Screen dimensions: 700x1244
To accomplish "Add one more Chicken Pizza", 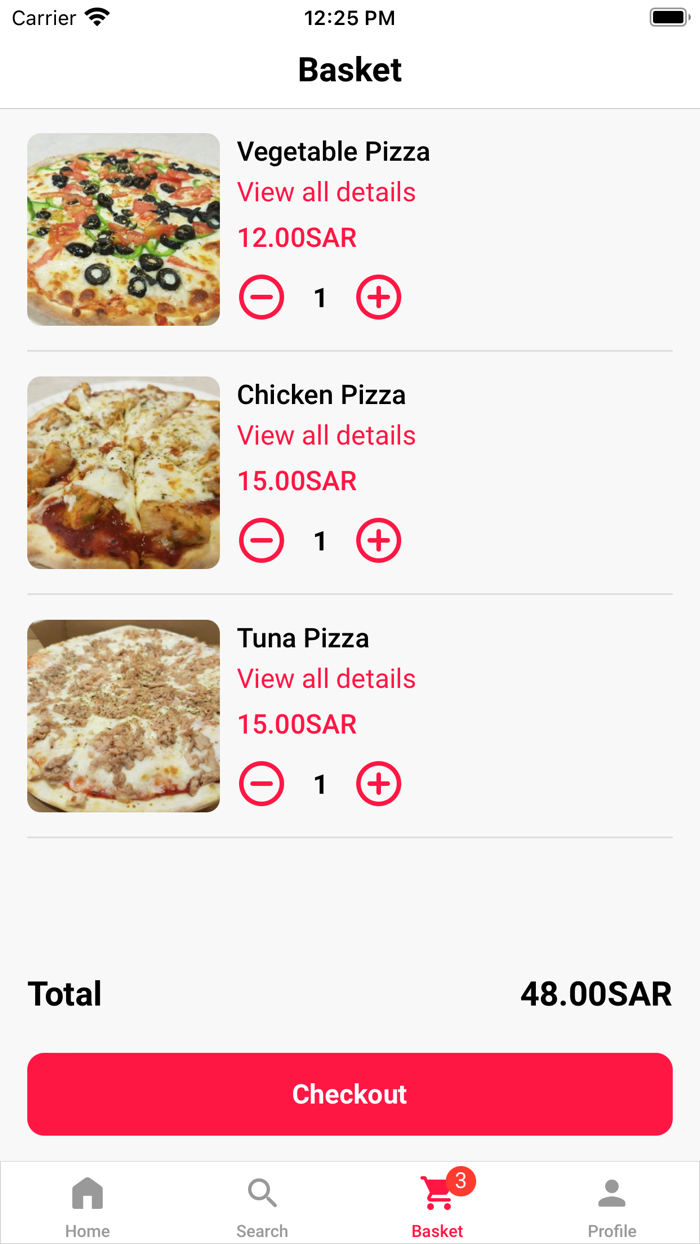I will [379, 540].
